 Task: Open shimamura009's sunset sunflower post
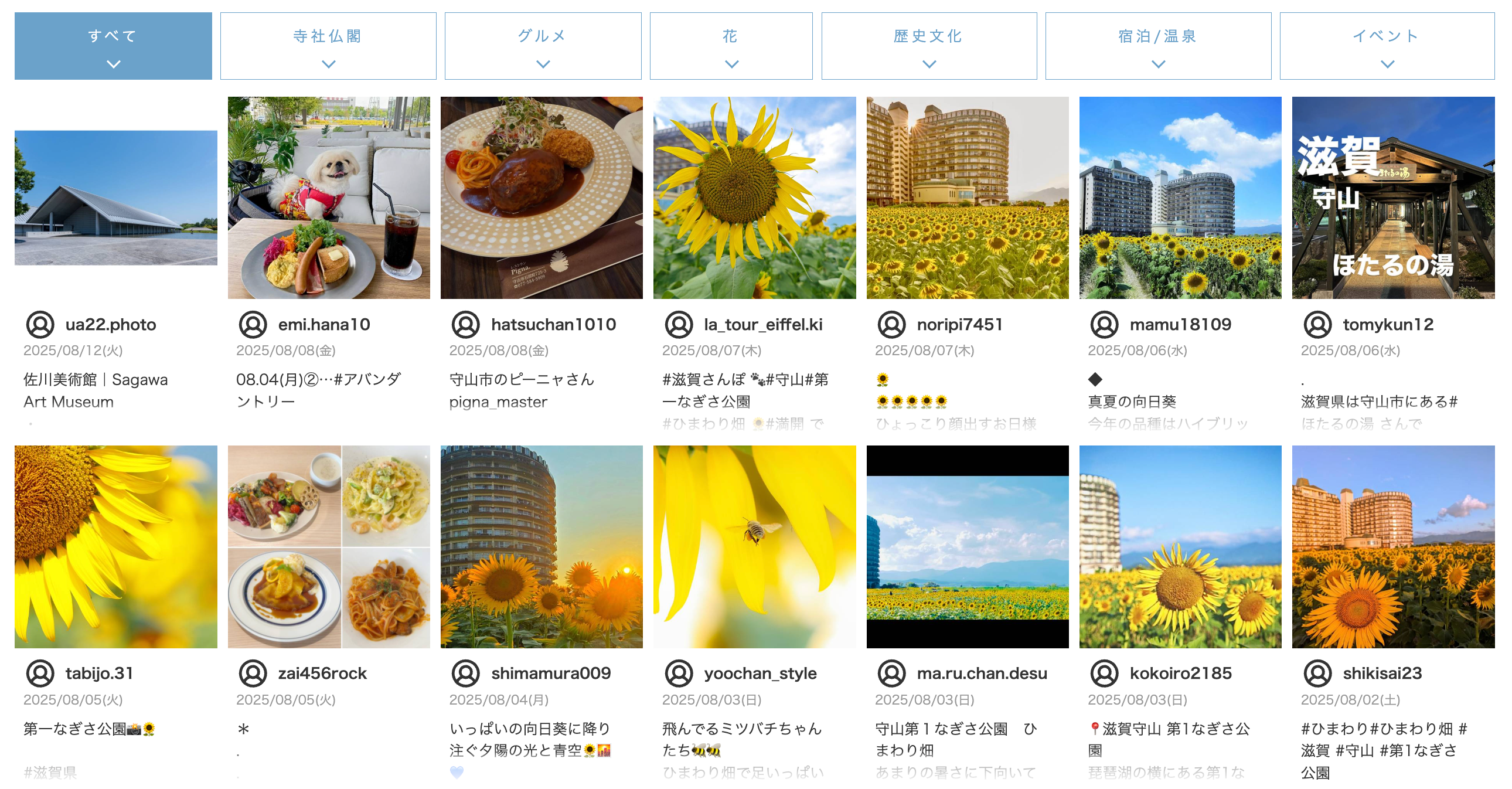click(541, 546)
